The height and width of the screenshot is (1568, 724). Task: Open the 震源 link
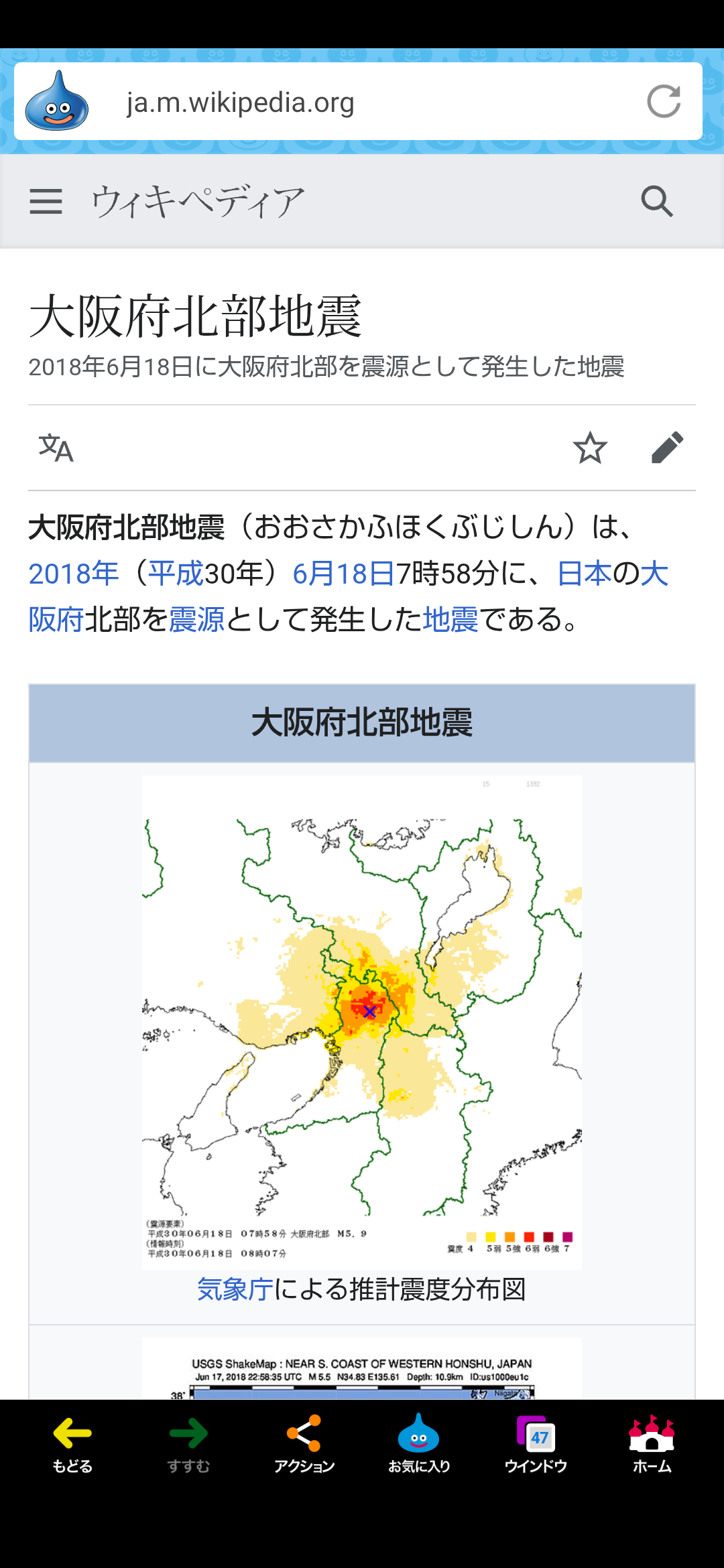pos(196,619)
